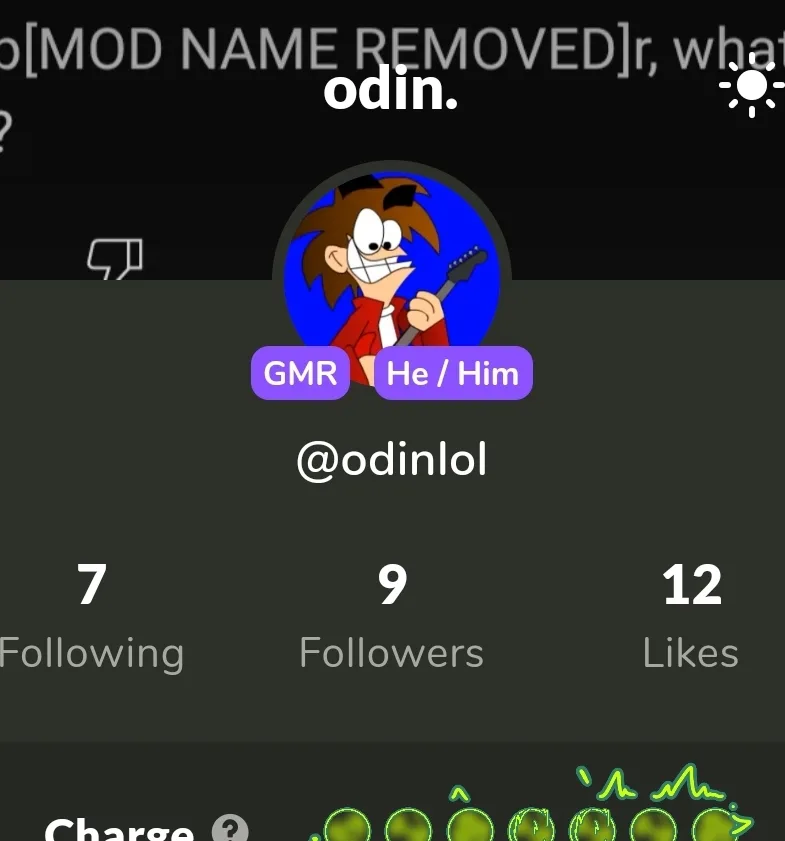Tap the thumbs-down dislike icon

pos(115,260)
